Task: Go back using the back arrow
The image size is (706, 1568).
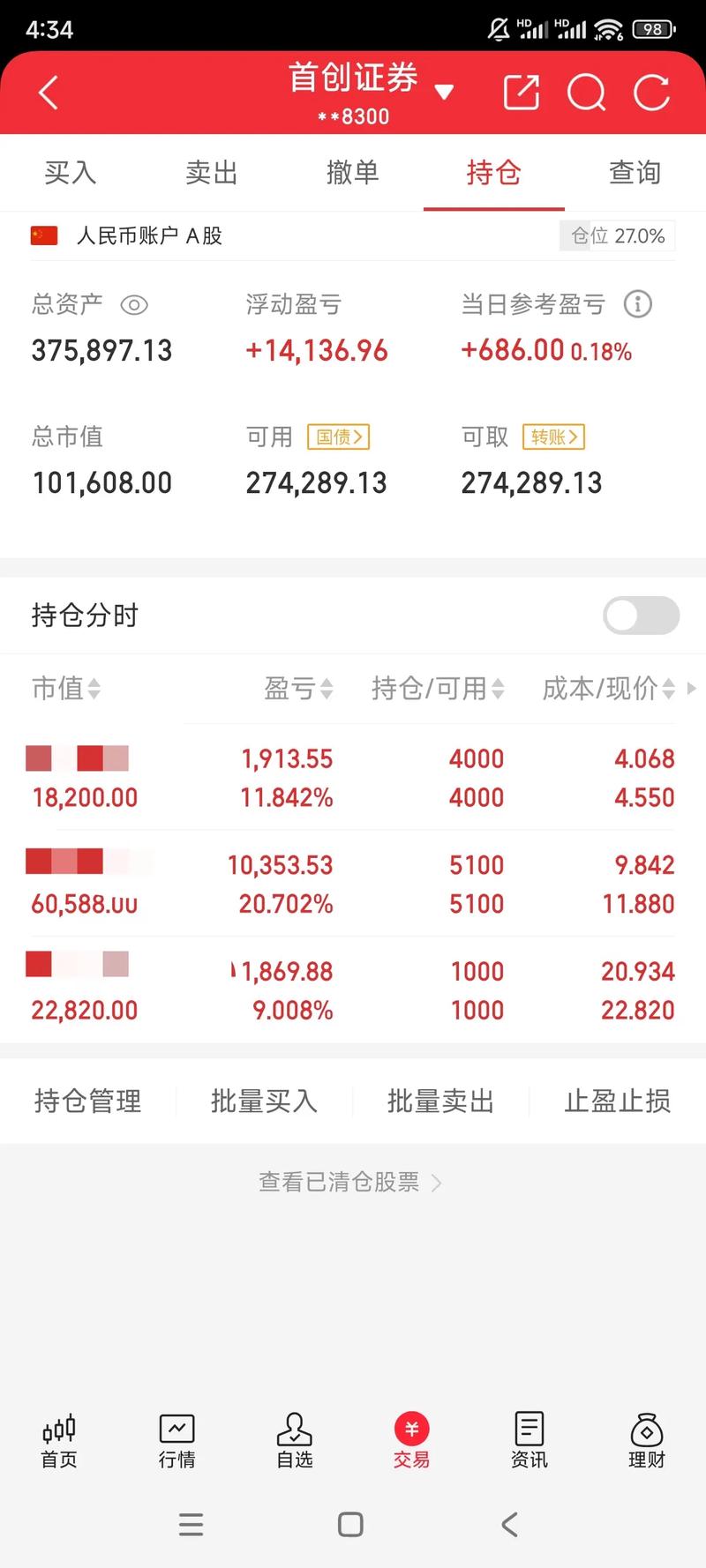Action: pyautogui.click(x=49, y=92)
